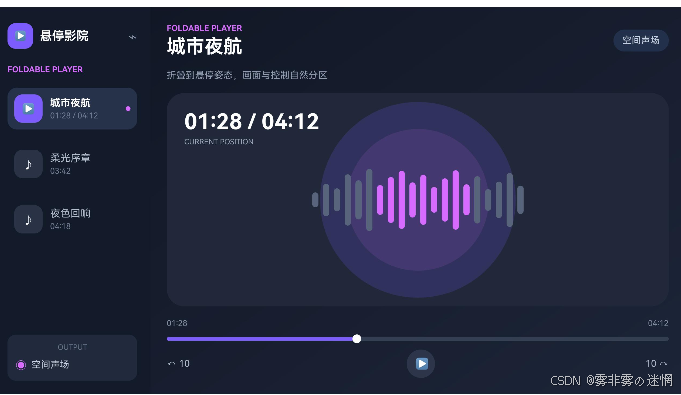Play the 柔光序章 track
Image resolution: width=681 pixels, height=395 pixels.
[72, 164]
